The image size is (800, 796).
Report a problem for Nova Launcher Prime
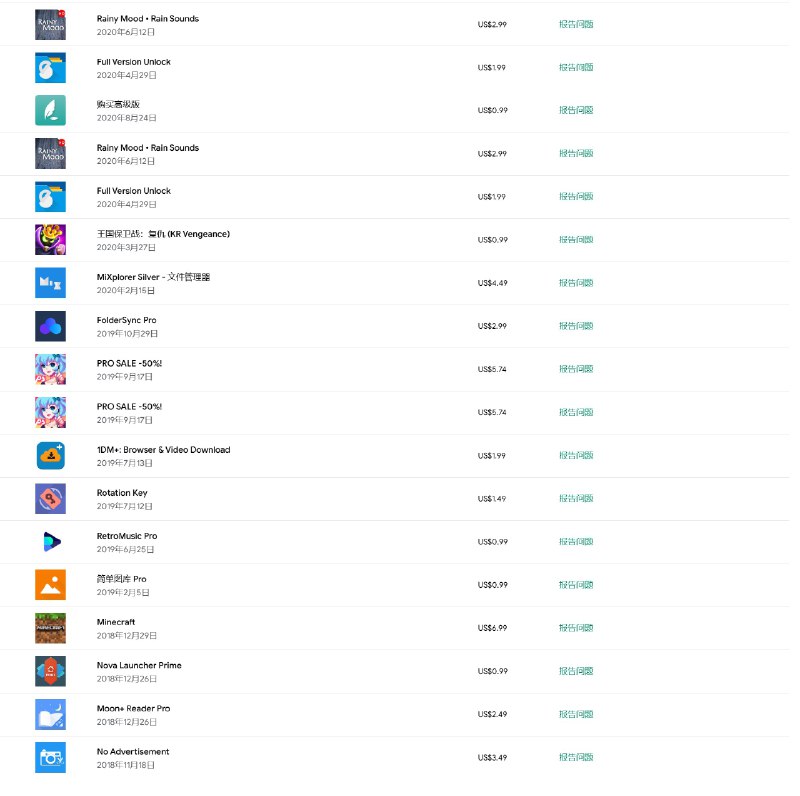(575, 671)
